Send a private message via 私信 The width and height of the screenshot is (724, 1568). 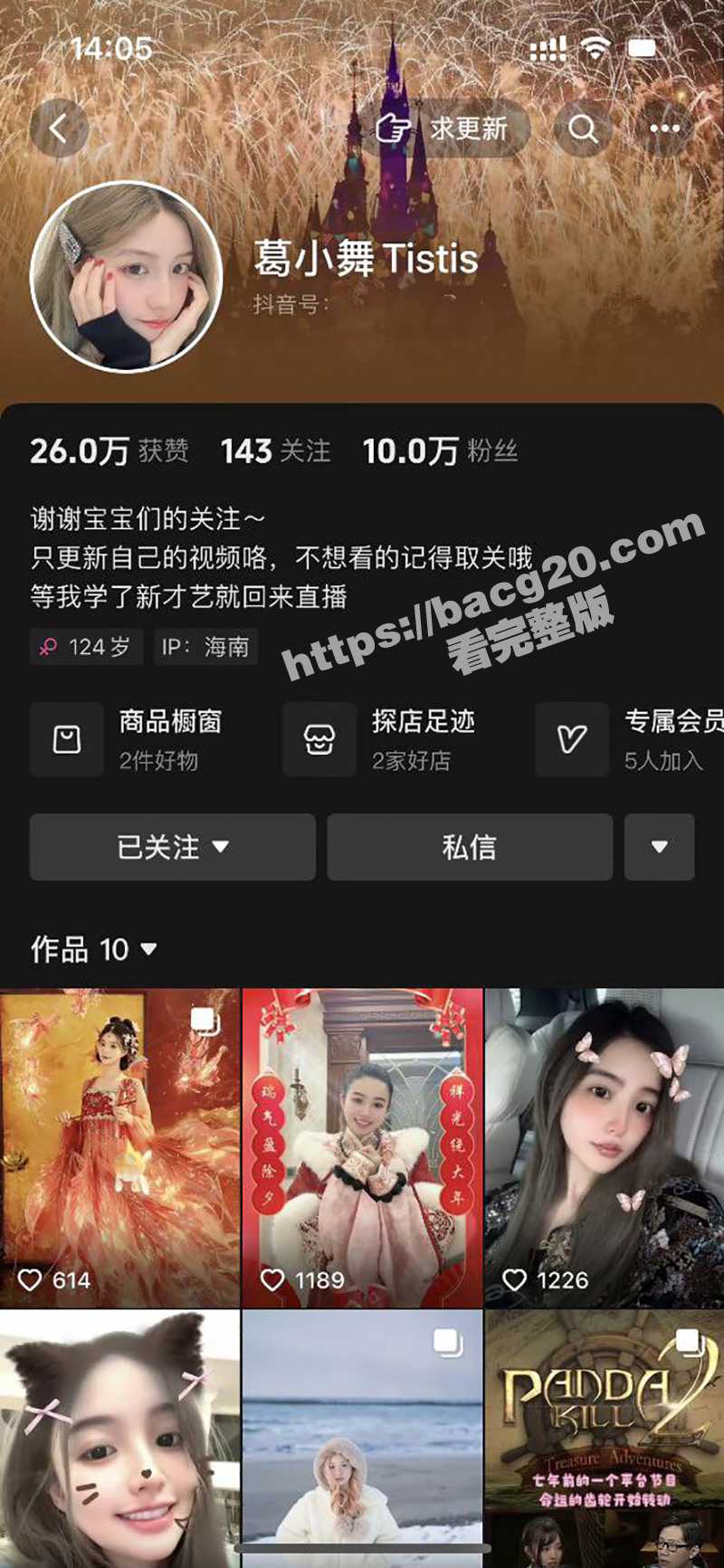(469, 847)
